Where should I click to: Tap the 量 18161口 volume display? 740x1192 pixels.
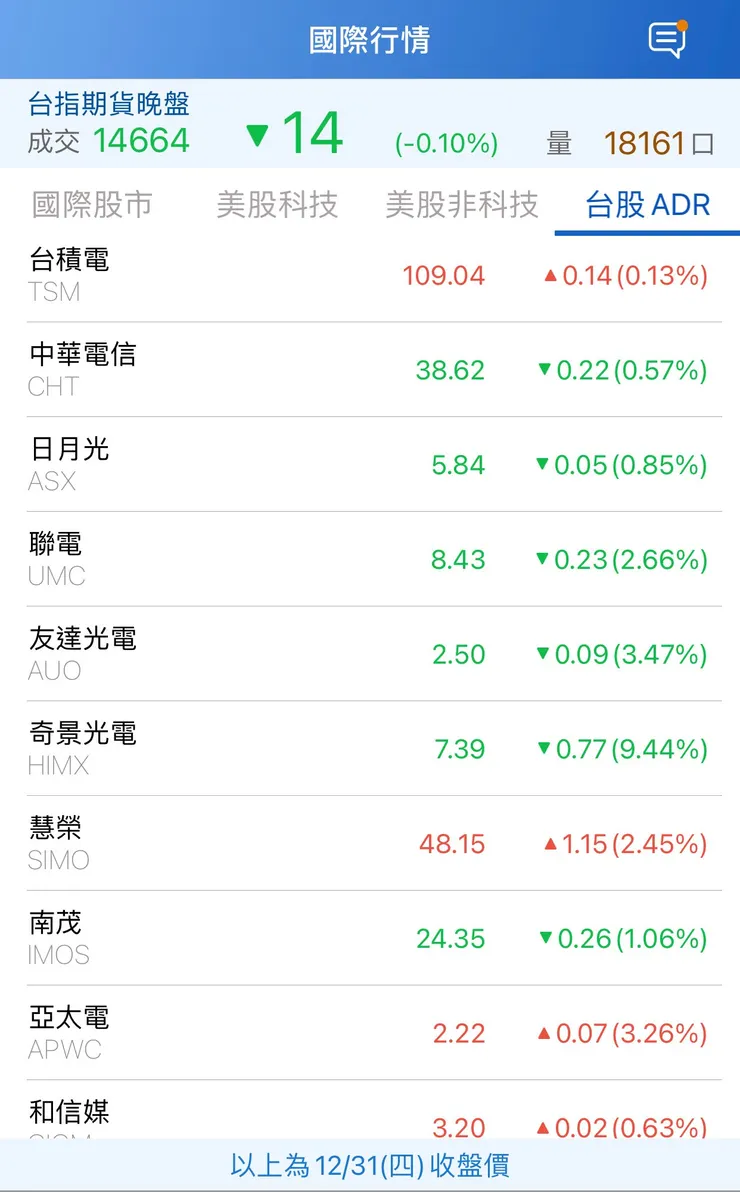pyautogui.click(x=630, y=143)
